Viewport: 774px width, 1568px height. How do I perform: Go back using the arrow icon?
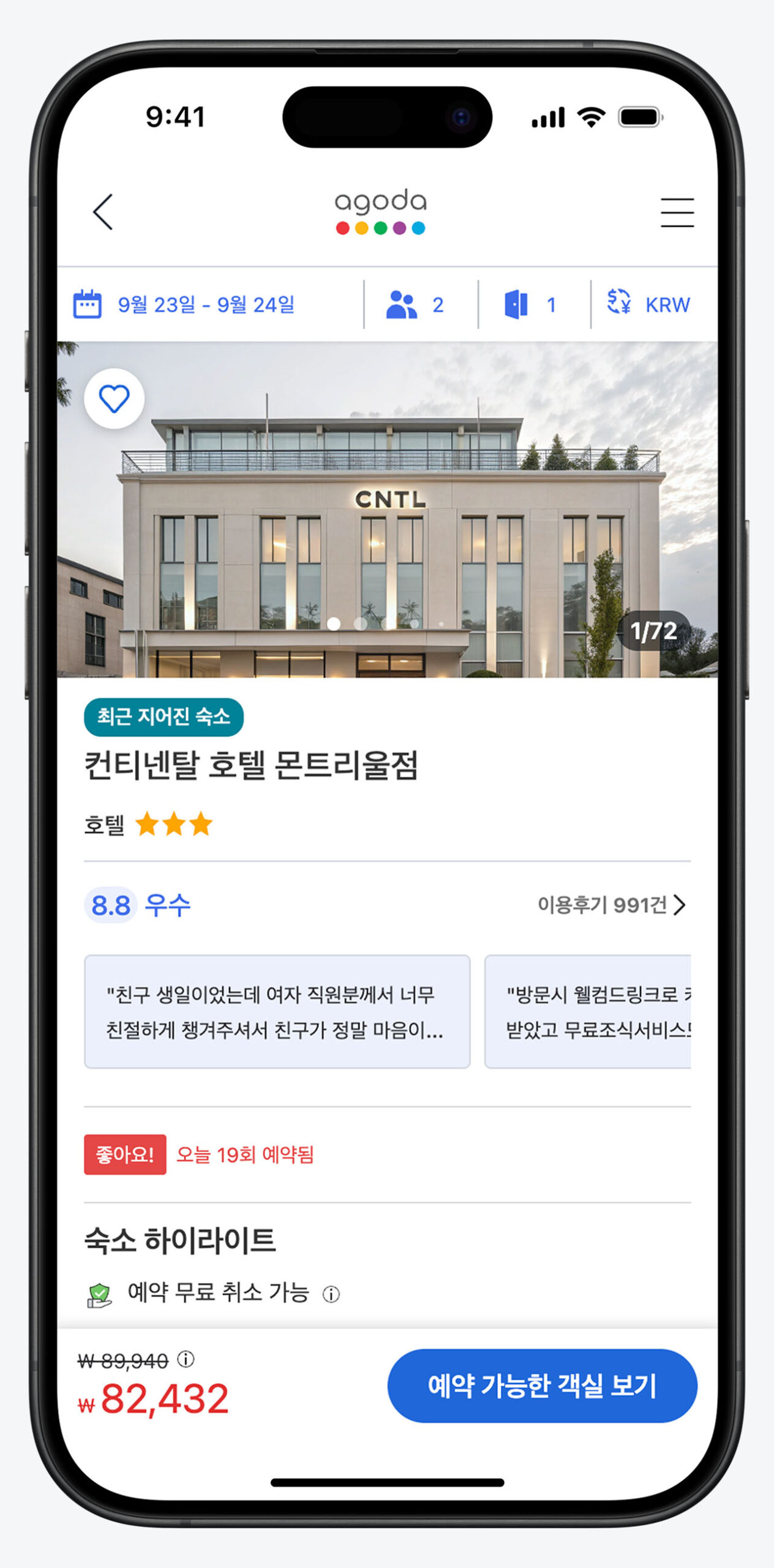click(x=103, y=212)
